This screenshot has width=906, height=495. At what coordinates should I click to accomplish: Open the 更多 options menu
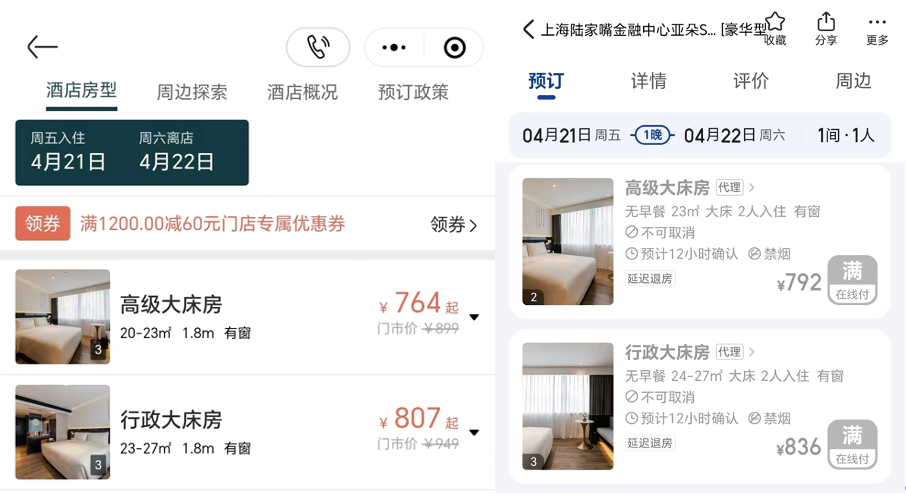(877, 29)
